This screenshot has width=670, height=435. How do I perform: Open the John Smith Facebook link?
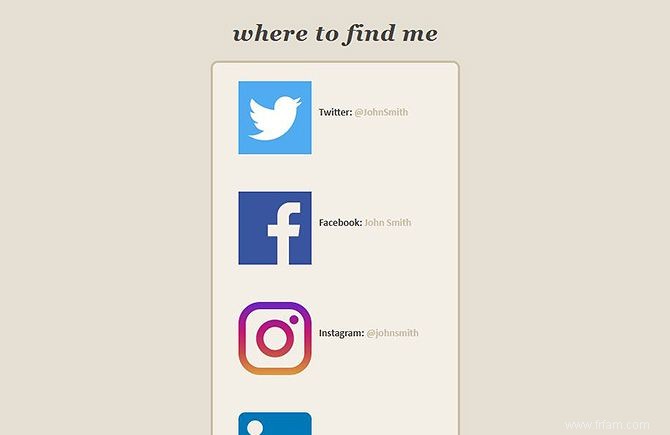[387, 223]
